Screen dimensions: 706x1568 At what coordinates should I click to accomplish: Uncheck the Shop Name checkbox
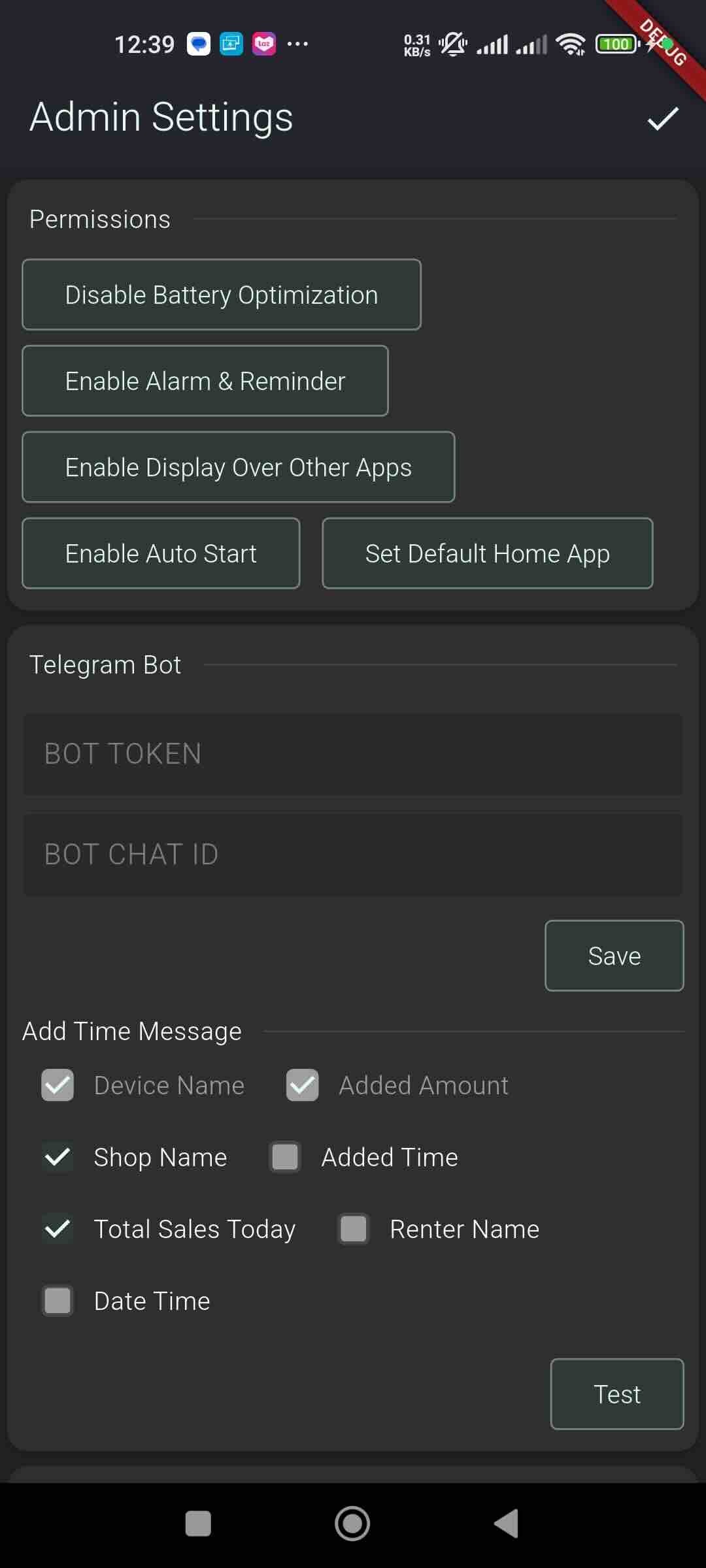(58, 1157)
